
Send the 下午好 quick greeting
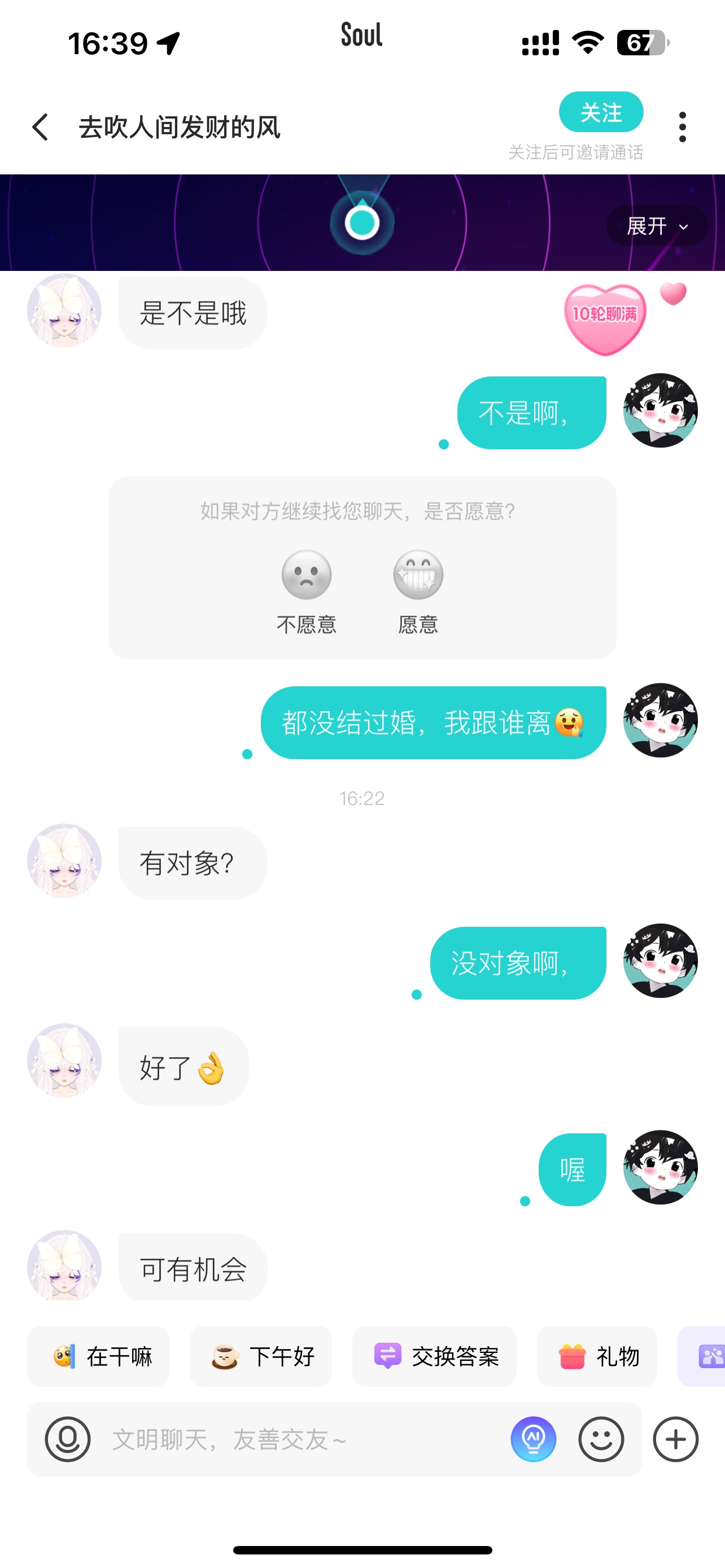coord(261,1356)
